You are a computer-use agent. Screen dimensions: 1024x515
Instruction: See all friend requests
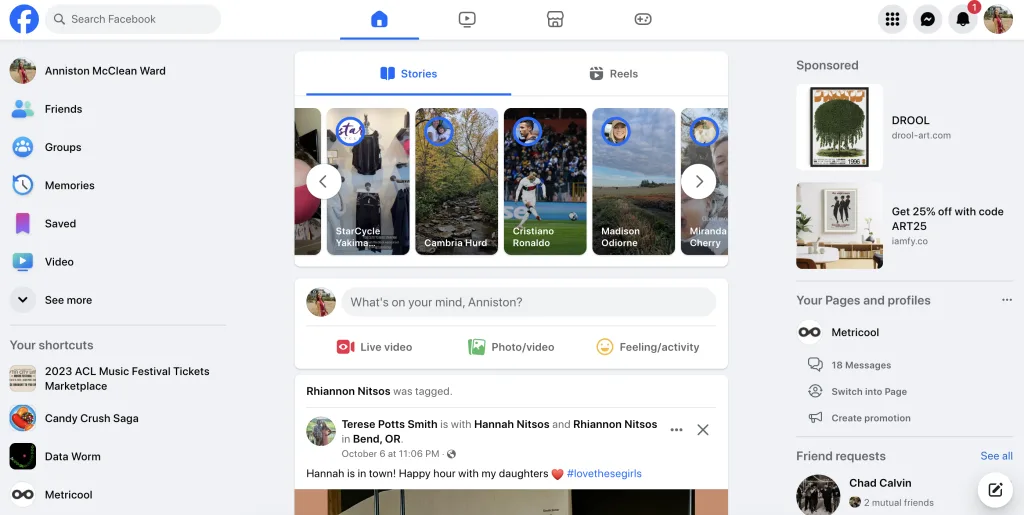point(996,456)
